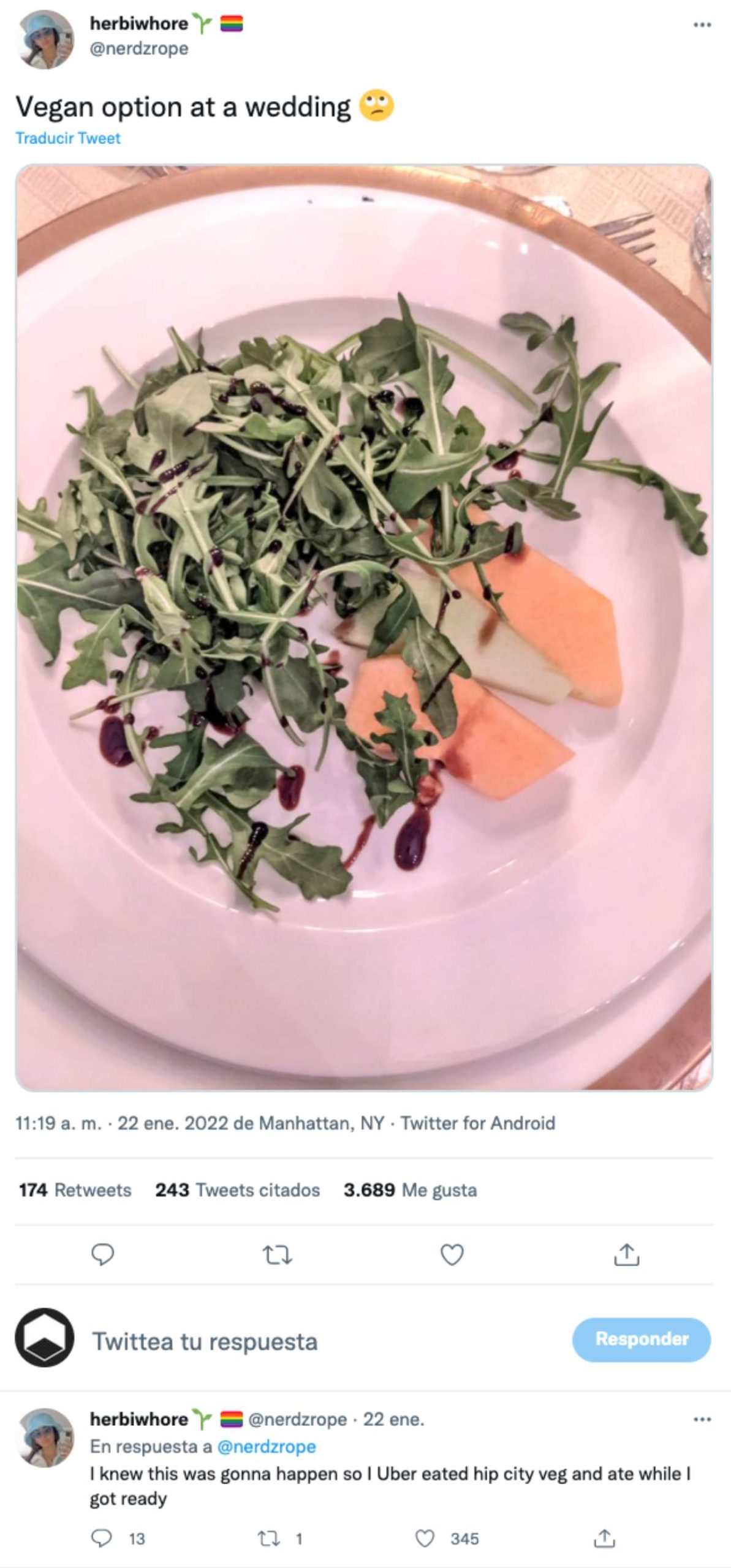Open Twitter for Android source link
Image resolution: width=731 pixels, height=1568 pixels.
click(x=477, y=1123)
